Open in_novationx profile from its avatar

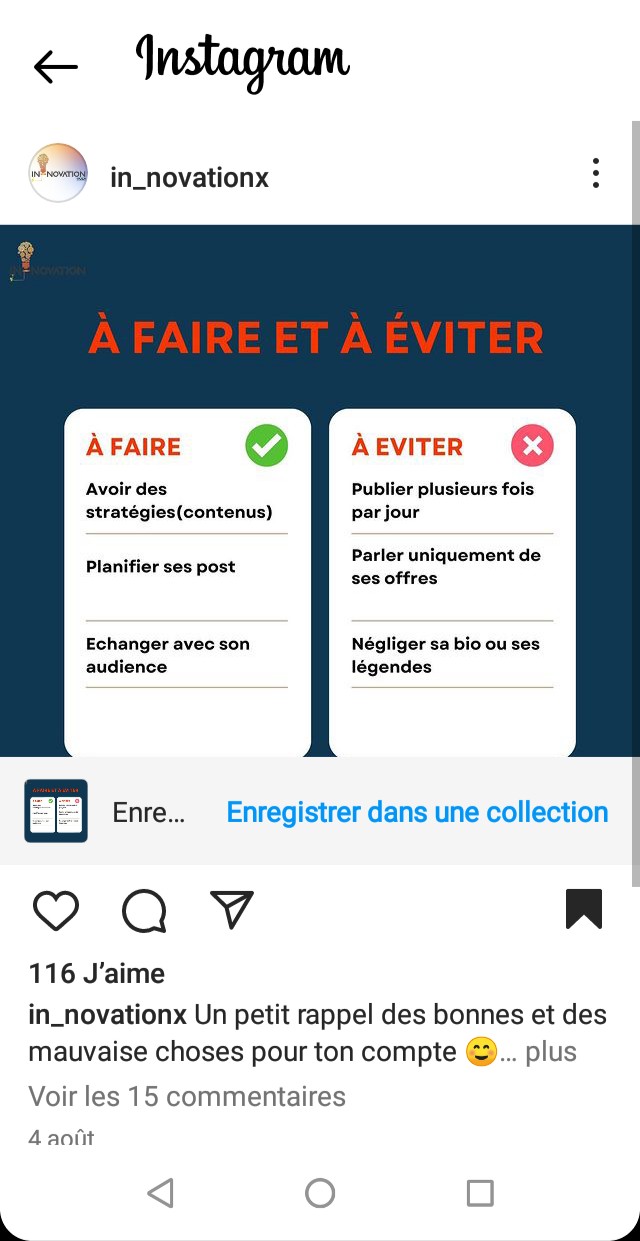pyautogui.click(x=58, y=173)
